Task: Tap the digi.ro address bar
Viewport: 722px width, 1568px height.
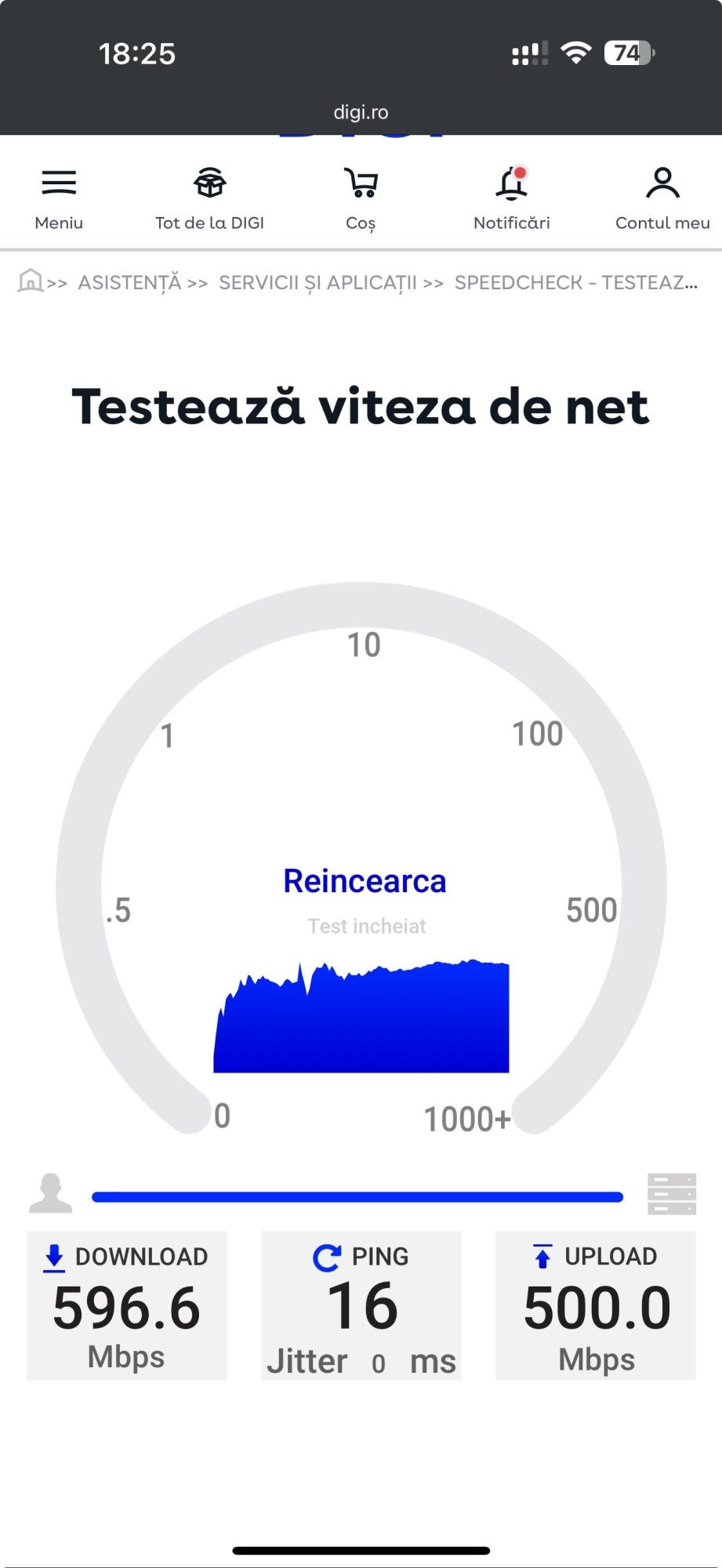Action: point(361,112)
